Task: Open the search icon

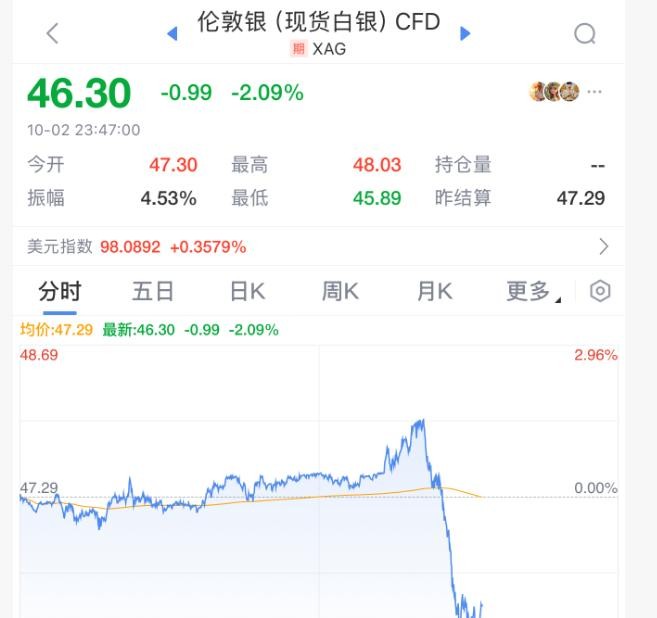Action: pos(585,33)
